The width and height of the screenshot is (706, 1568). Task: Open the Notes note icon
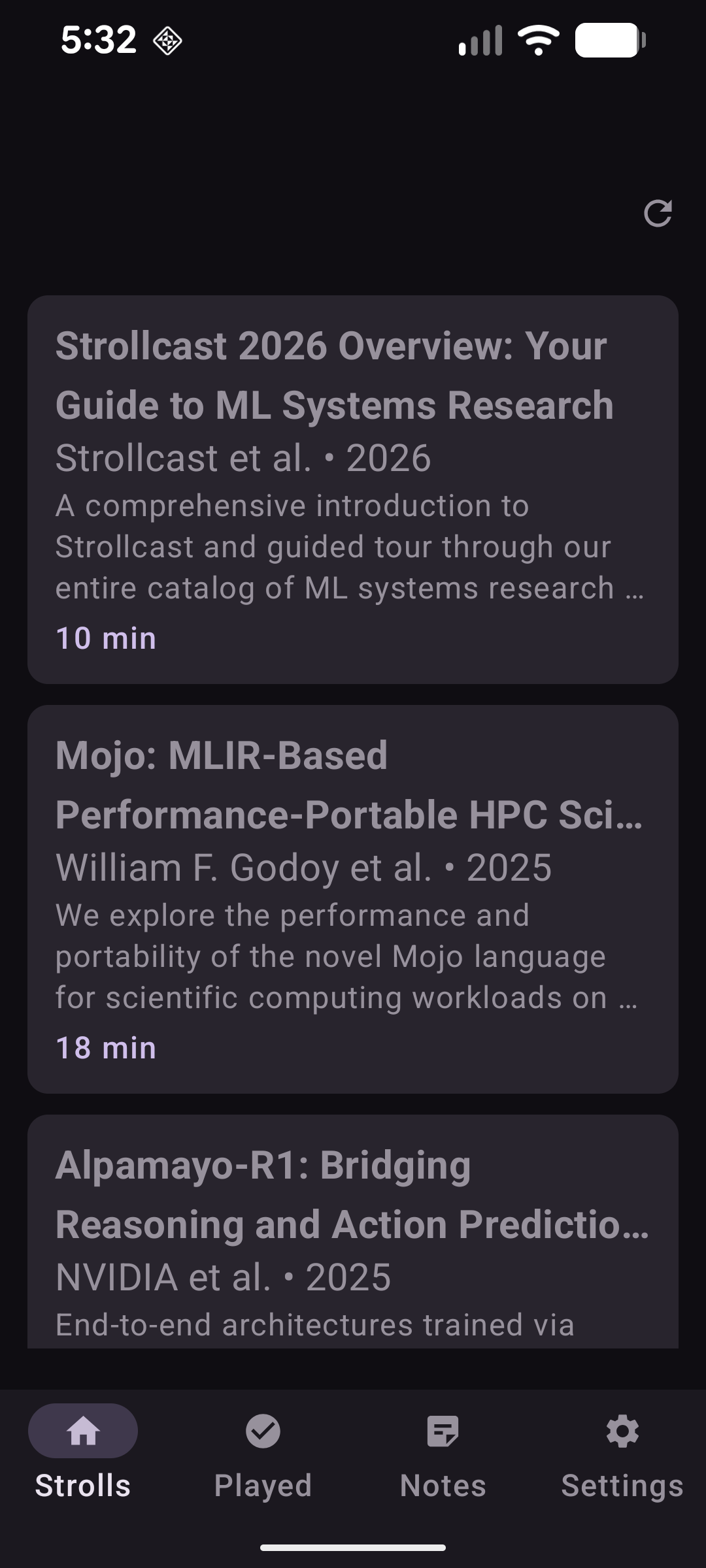(443, 1431)
